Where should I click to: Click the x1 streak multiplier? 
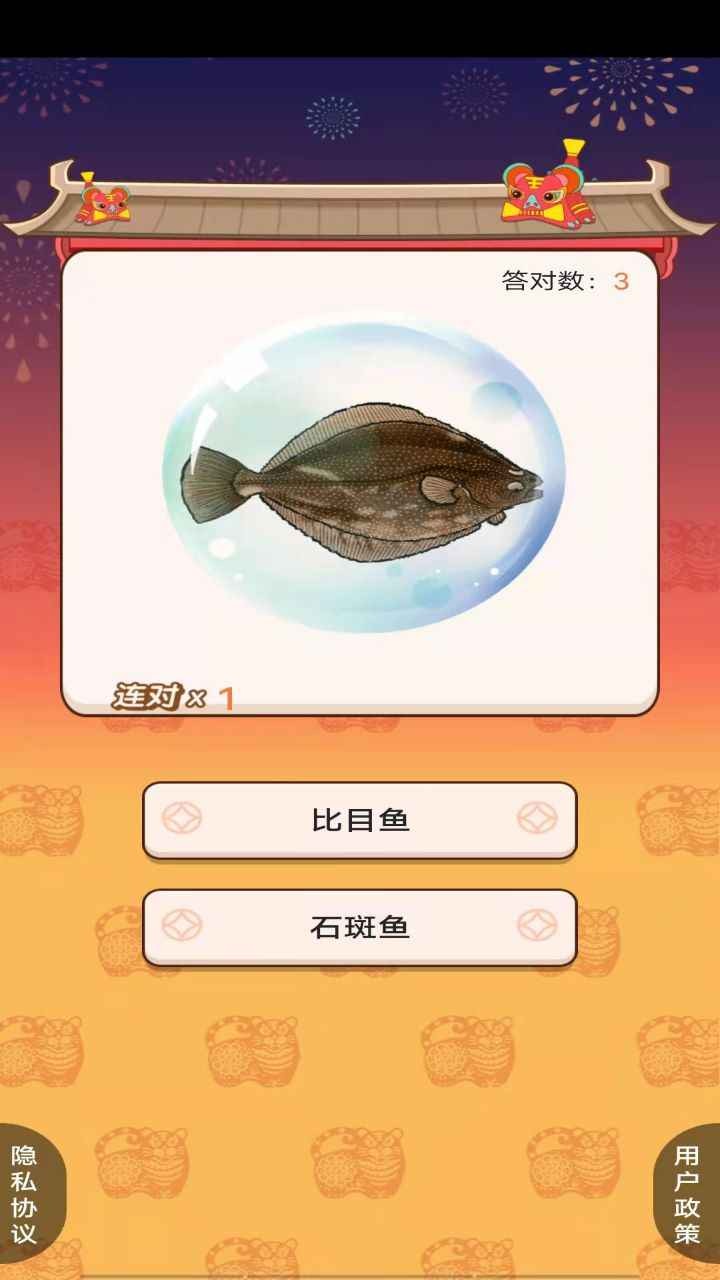[215, 697]
